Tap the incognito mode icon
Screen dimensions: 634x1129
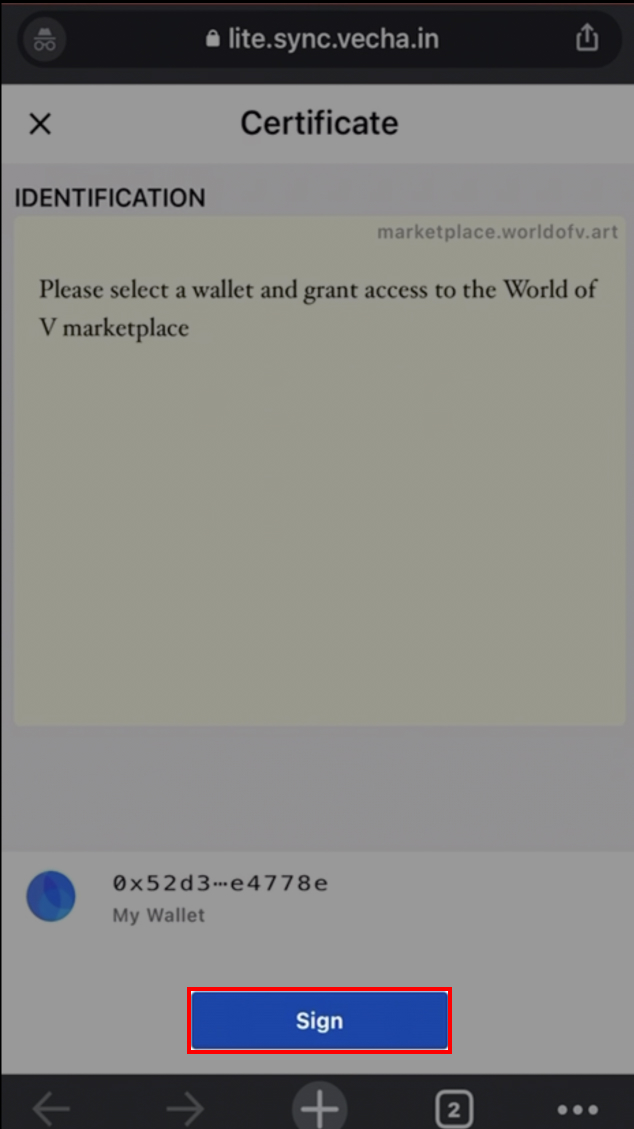tap(45, 40)
